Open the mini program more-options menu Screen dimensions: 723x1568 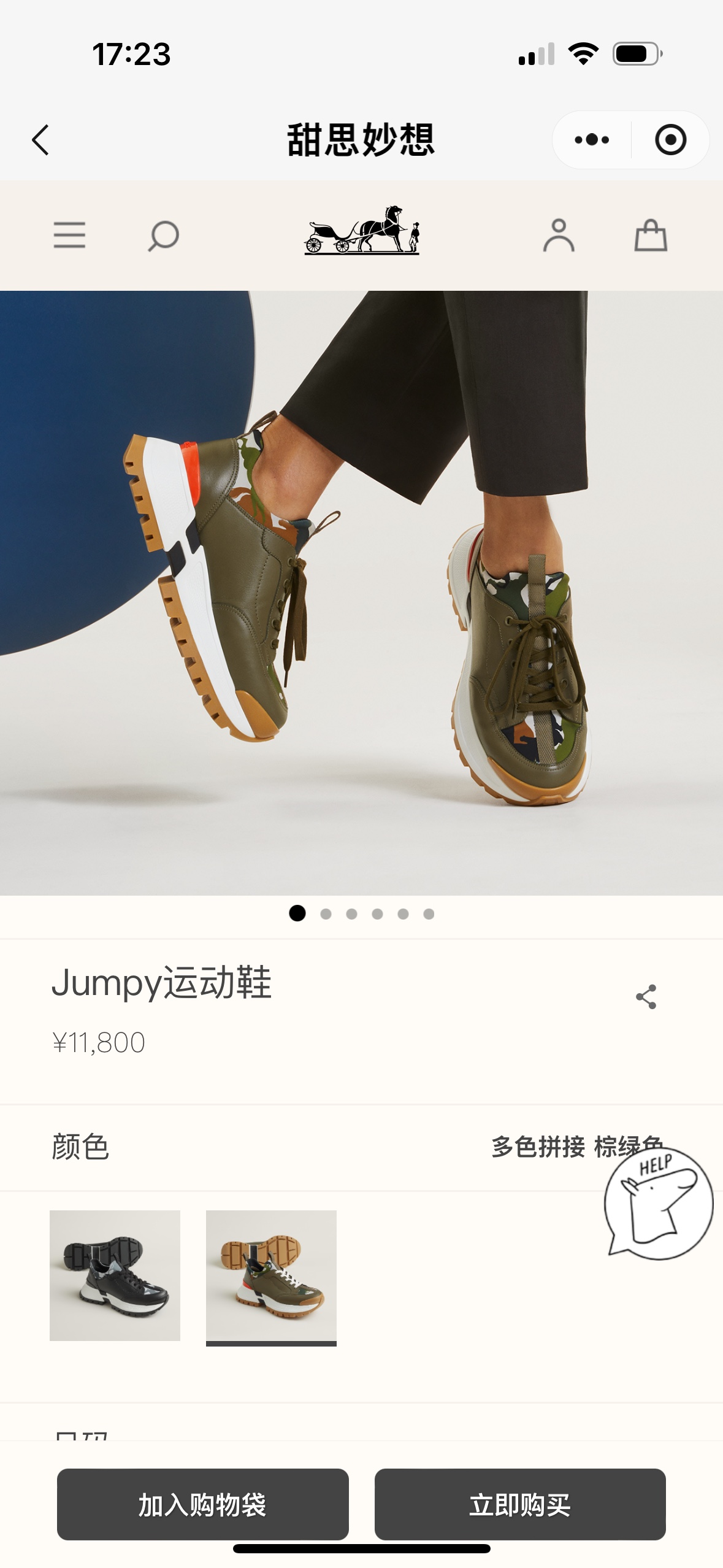[592, 140]
